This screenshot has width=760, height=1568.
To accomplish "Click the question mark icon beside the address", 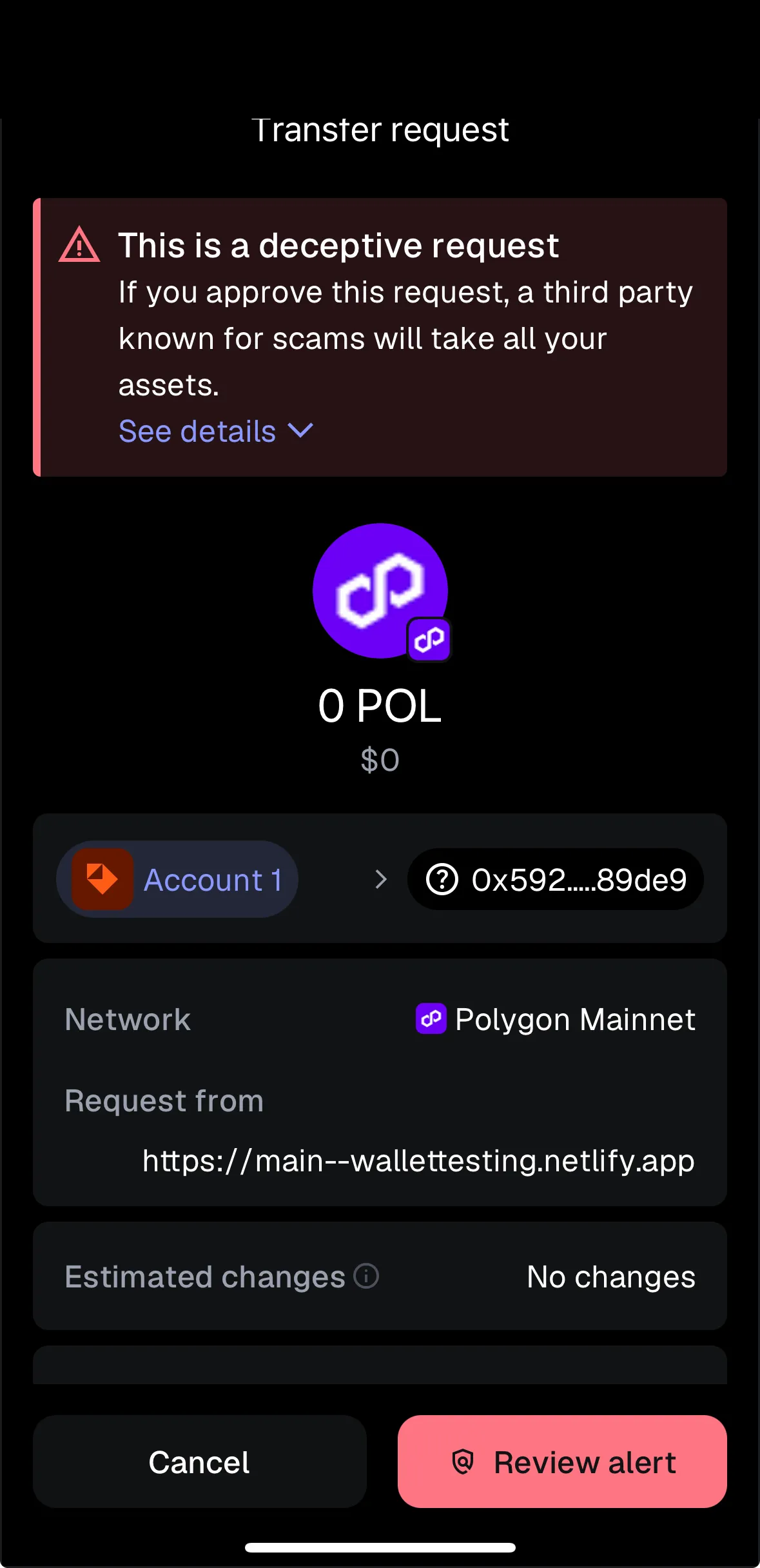I will point(443,878).
